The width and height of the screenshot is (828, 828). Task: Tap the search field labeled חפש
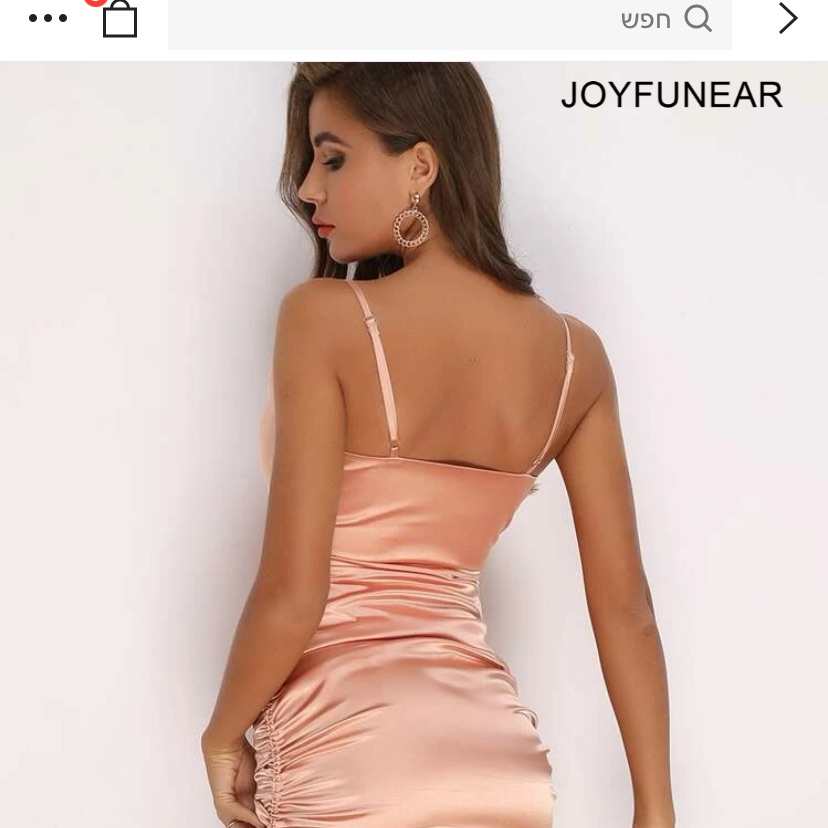point(450,20)
